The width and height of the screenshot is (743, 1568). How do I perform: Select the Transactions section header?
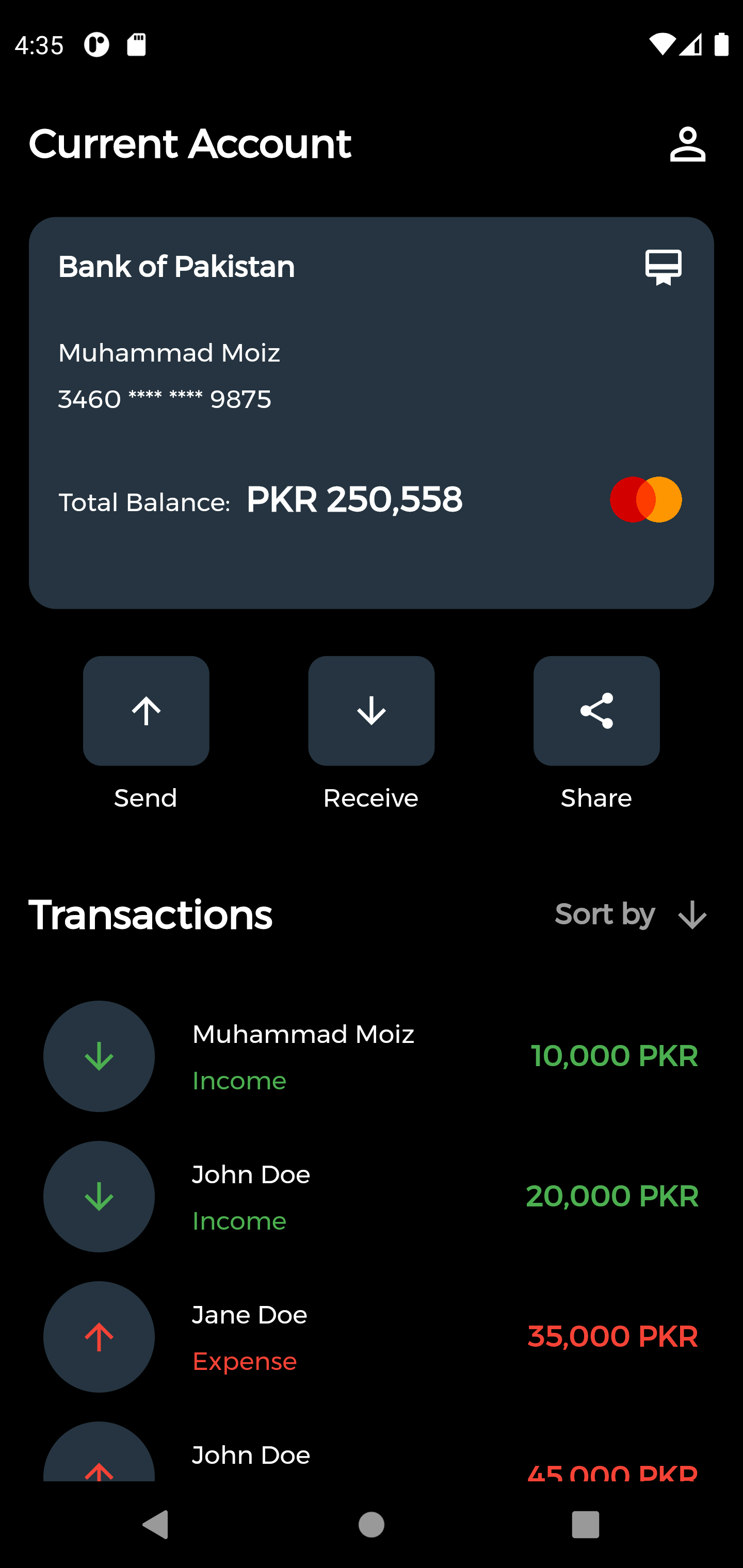(x=151, y=914)
